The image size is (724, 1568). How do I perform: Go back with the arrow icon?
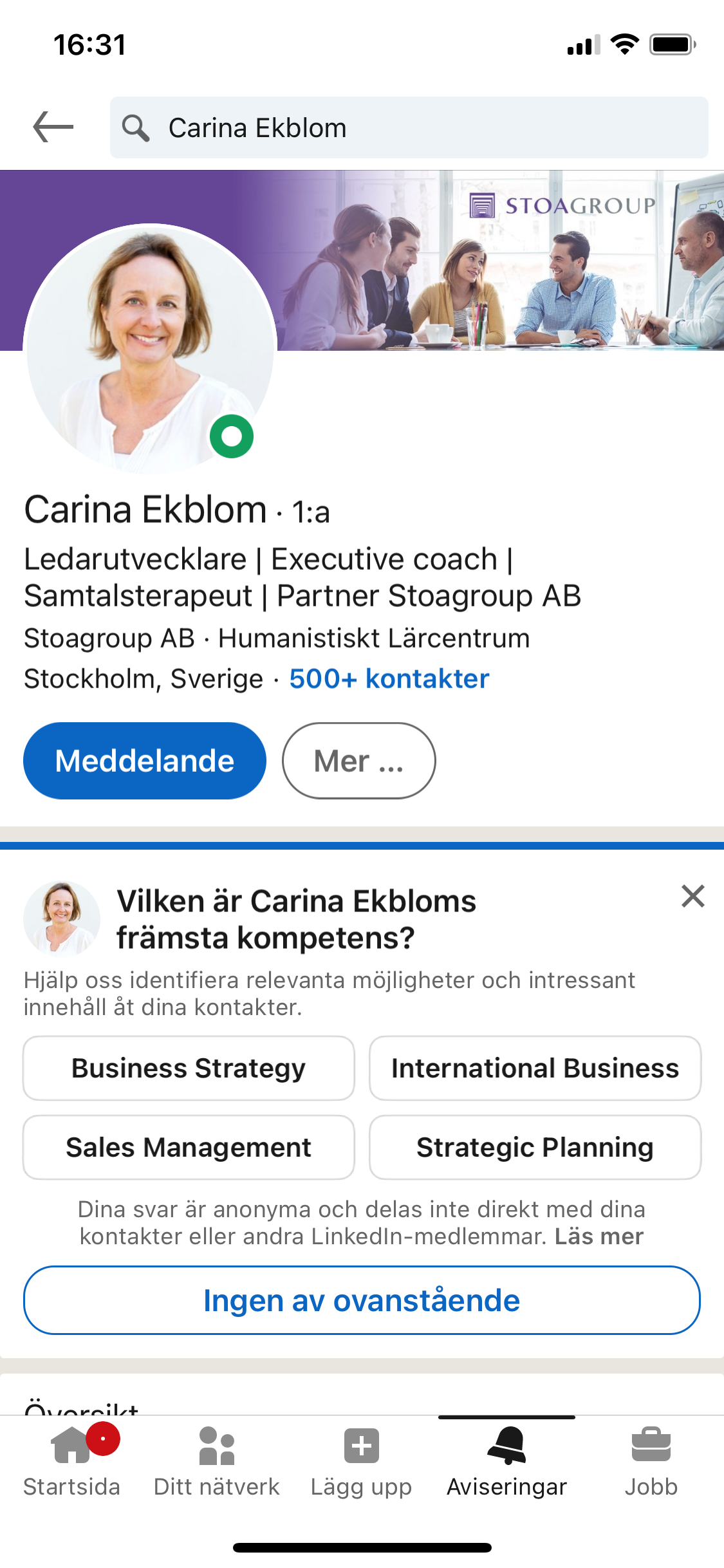[53, 127]
